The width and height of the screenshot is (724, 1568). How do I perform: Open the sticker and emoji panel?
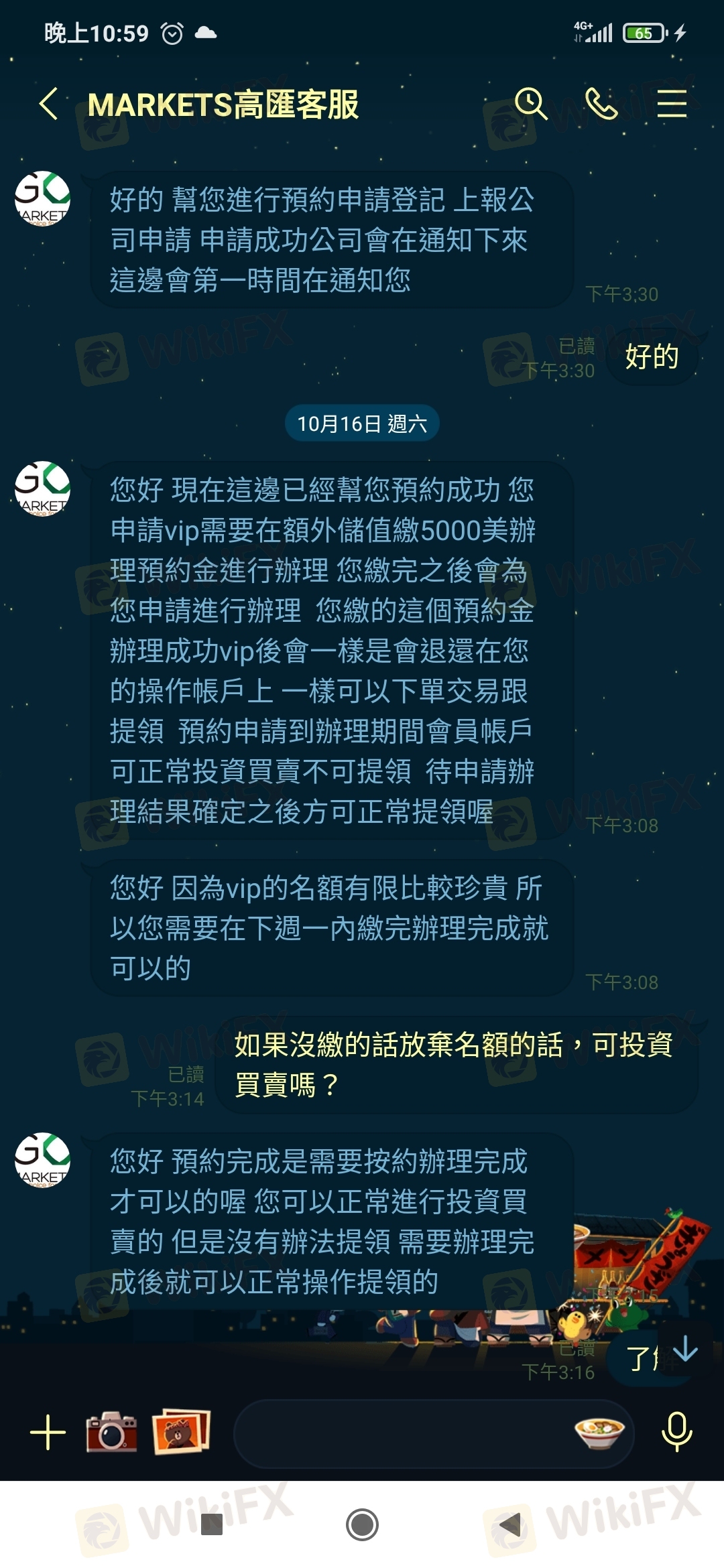pos(599,1432)
